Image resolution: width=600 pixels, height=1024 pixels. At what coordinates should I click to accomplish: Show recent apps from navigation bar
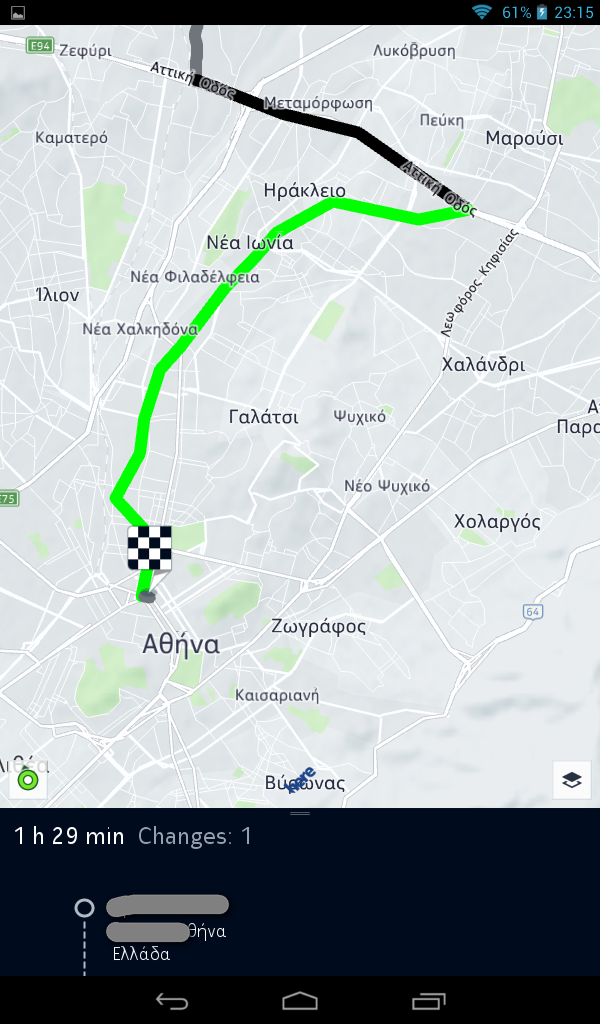(x=428, y=1000)
